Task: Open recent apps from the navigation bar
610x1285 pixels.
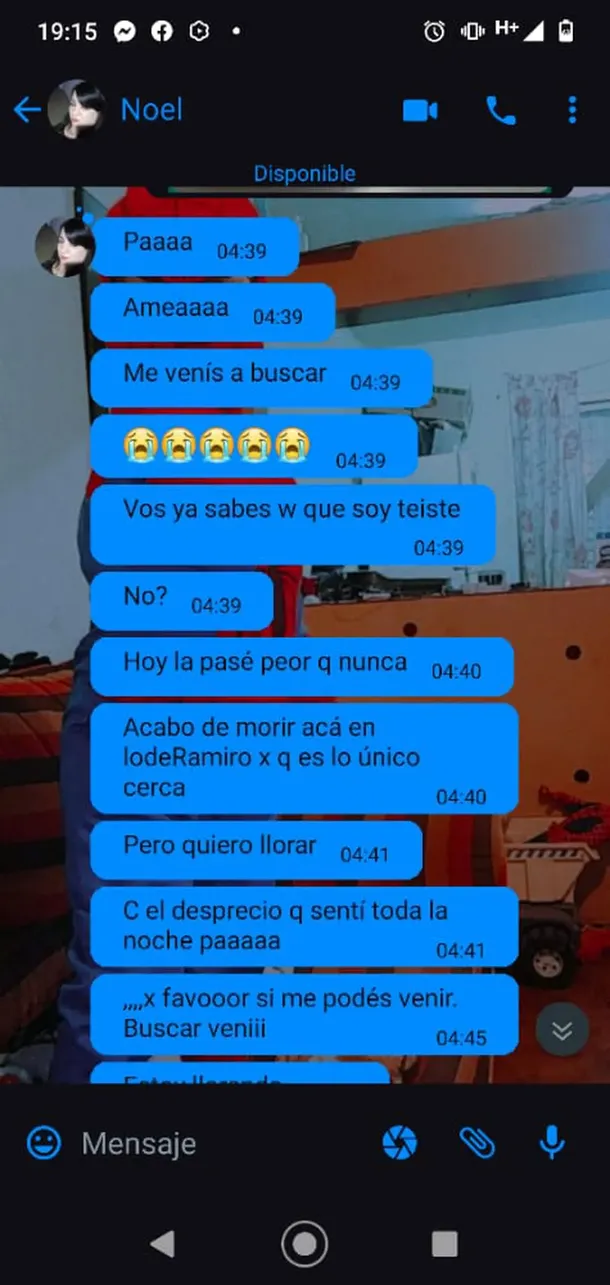Action: click(445, 1244)
